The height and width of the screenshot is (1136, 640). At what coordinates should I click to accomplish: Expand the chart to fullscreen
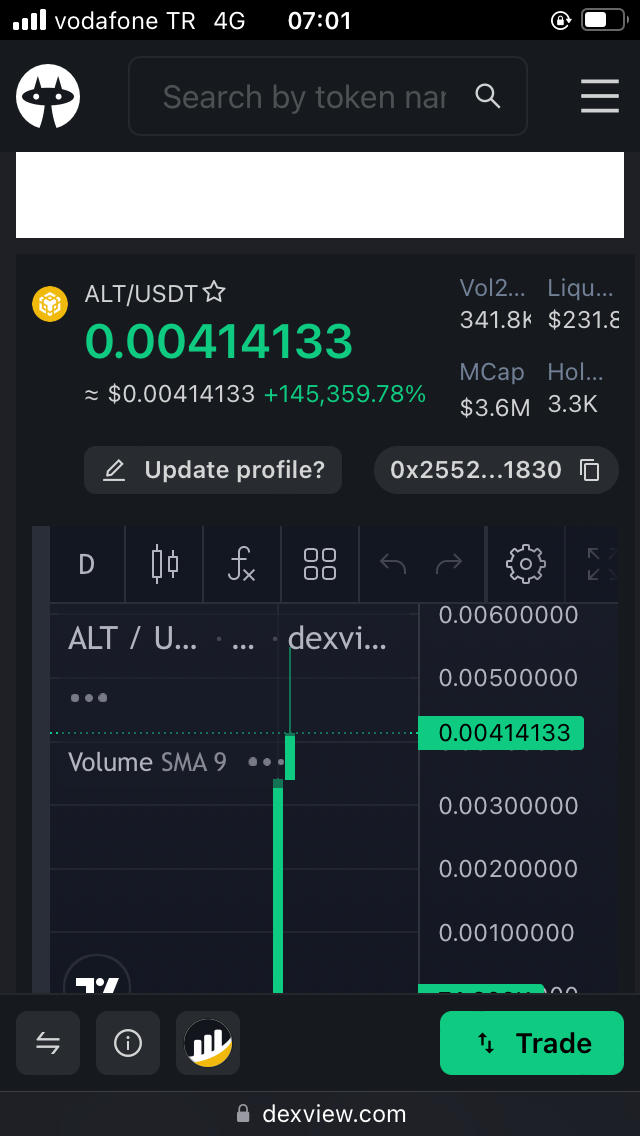pos(602,564)
